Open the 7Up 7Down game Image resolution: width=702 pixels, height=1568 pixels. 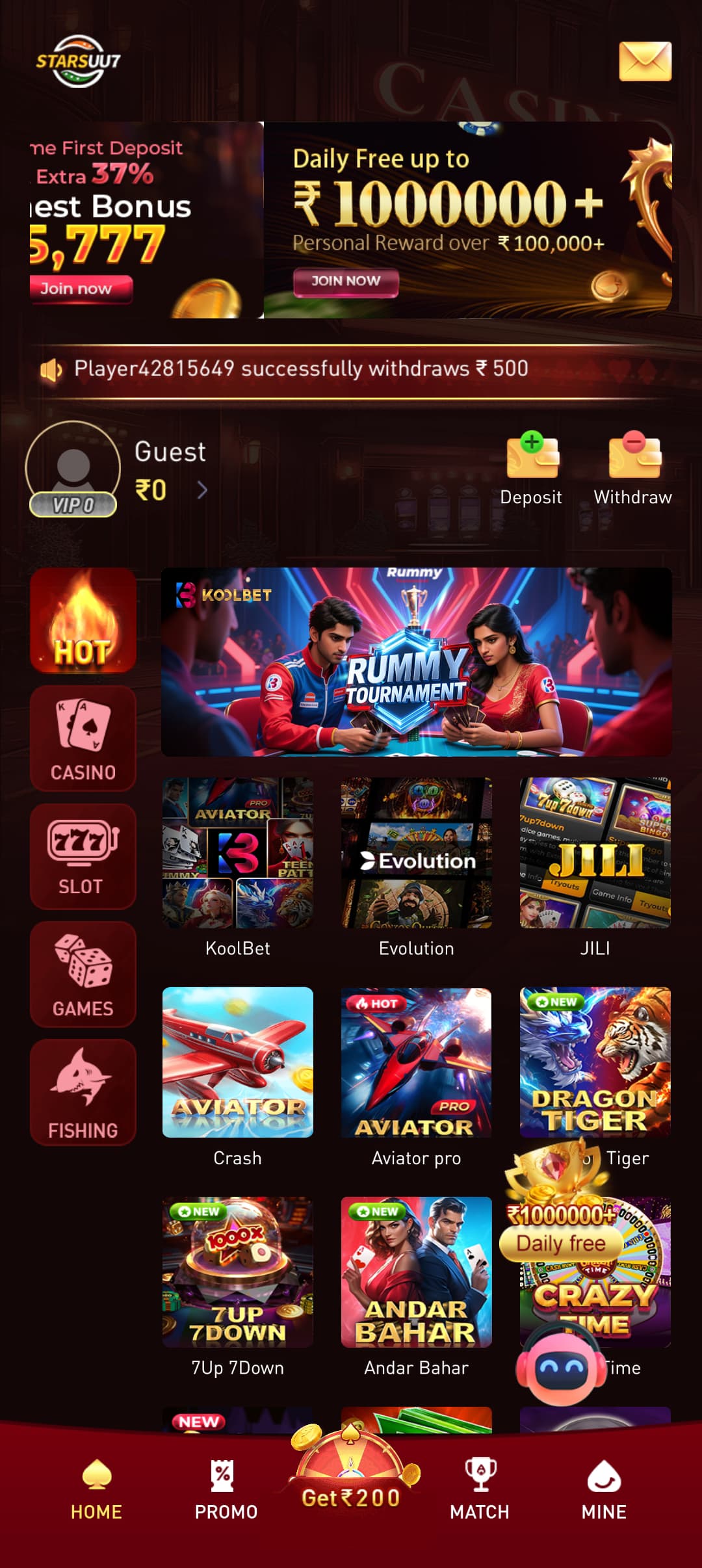[238, 1287]
